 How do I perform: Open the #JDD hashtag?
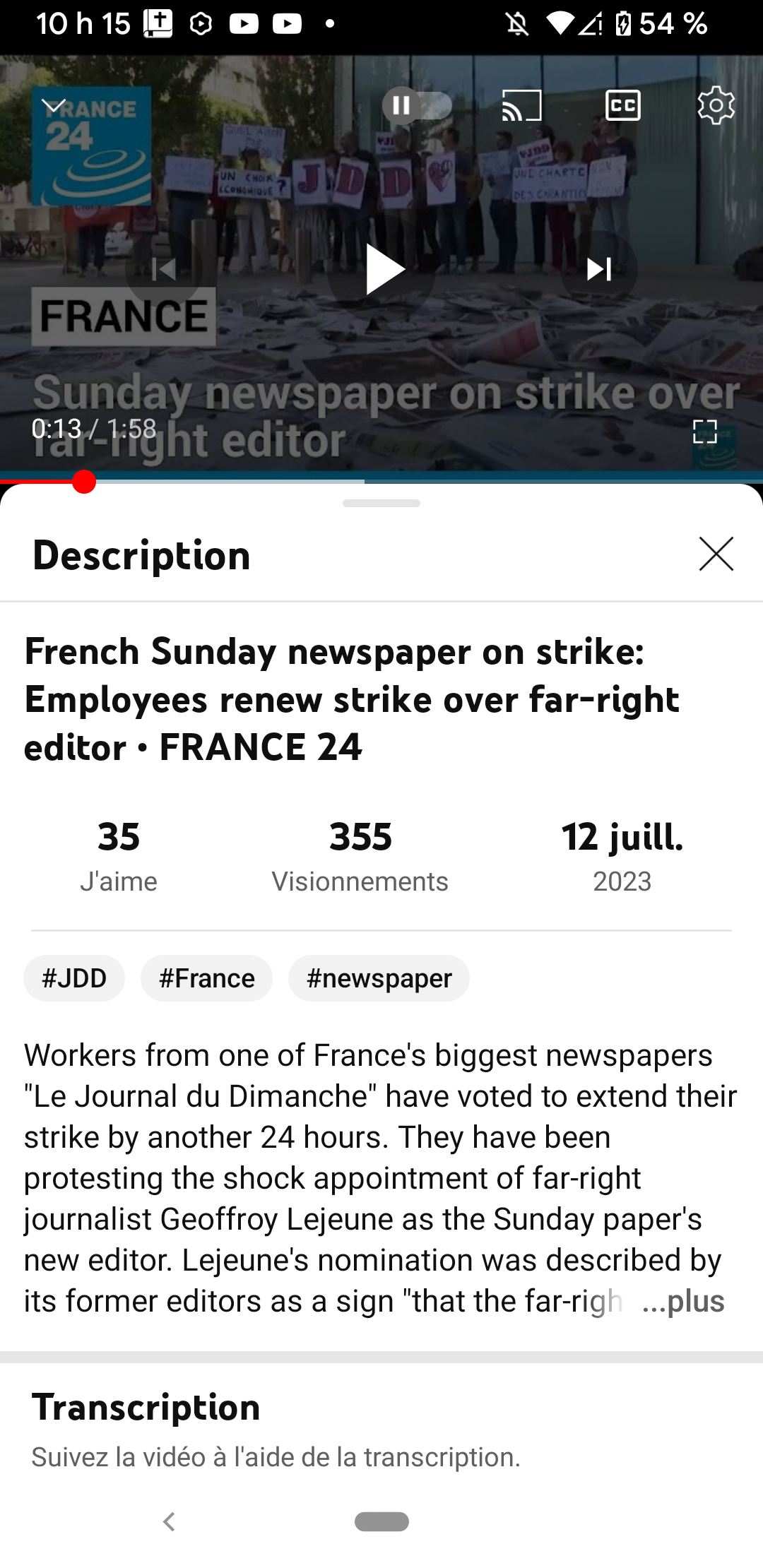[x=74, y=978]
